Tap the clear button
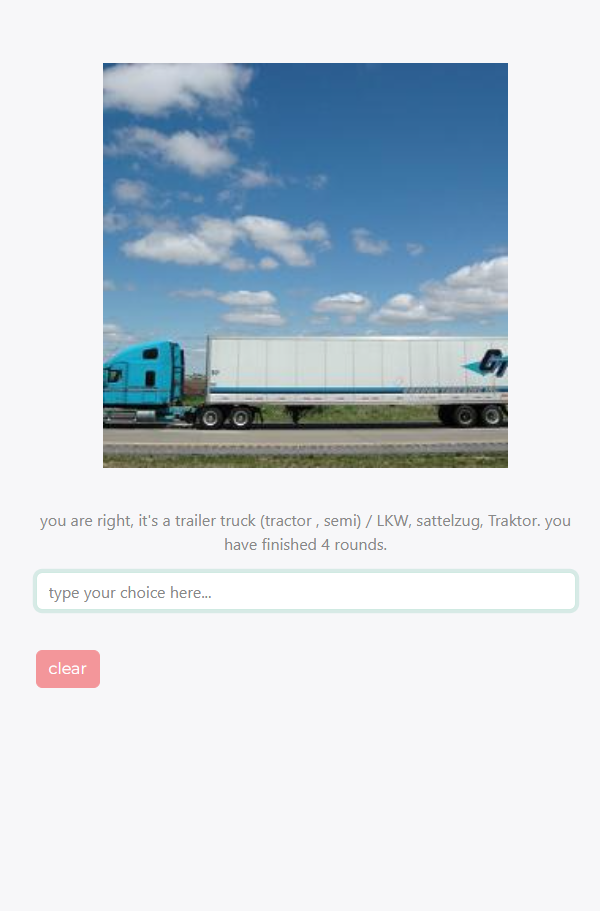600x911 pixels. pos(68,669)
